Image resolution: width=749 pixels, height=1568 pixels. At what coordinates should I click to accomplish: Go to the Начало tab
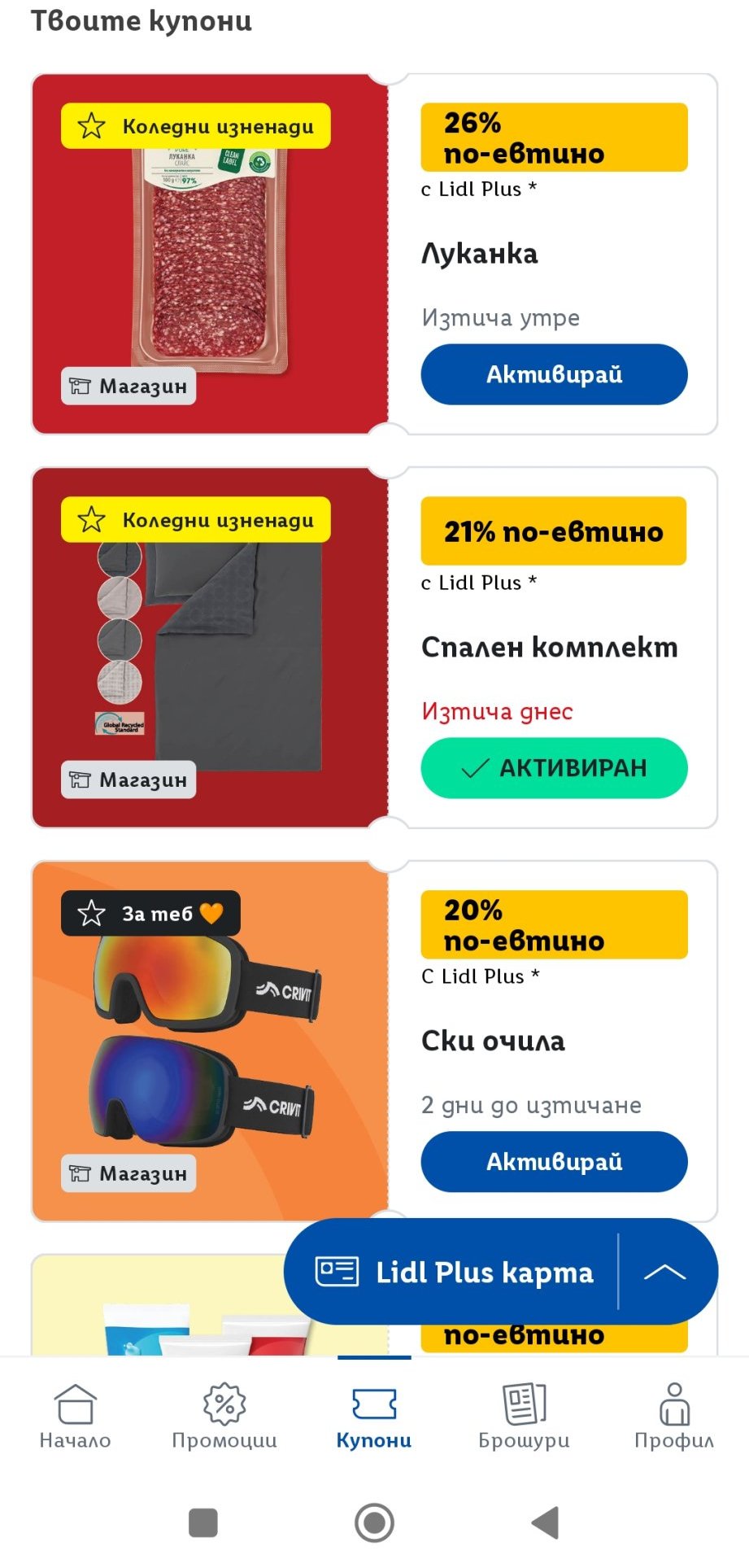[75, 1416]
